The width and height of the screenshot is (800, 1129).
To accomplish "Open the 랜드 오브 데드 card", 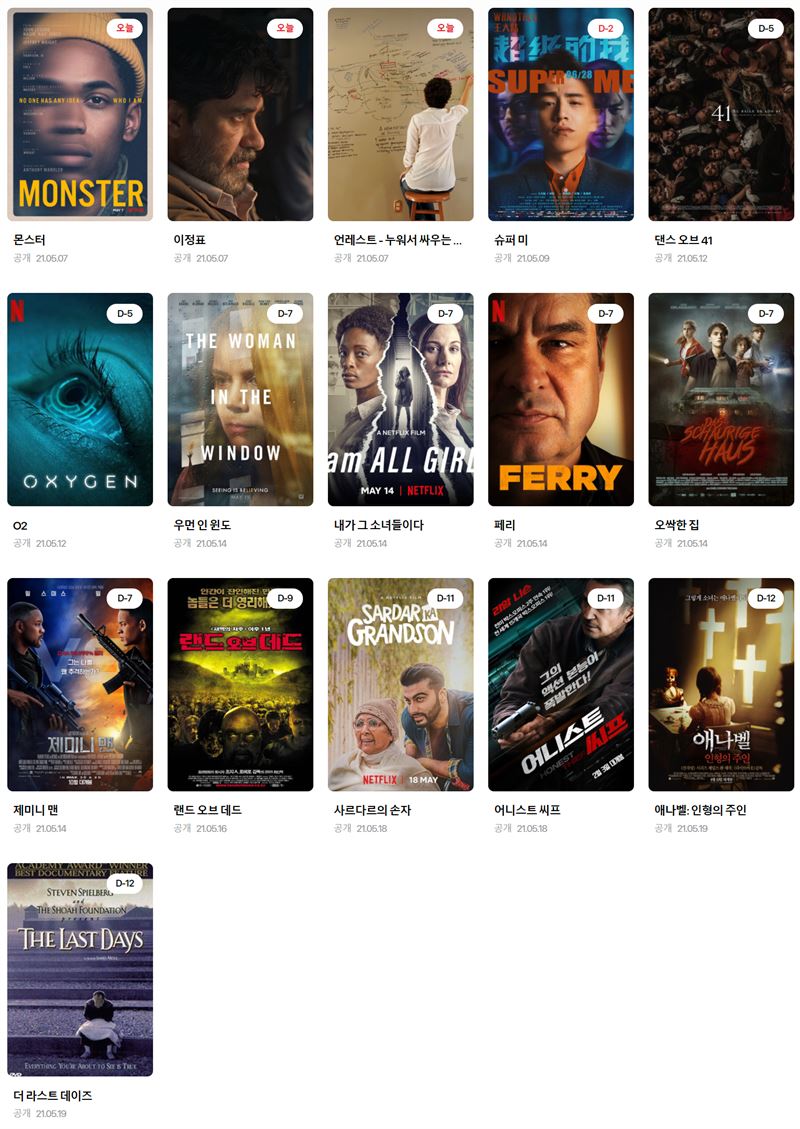I will pyautogui.click(x=240, y=685).
